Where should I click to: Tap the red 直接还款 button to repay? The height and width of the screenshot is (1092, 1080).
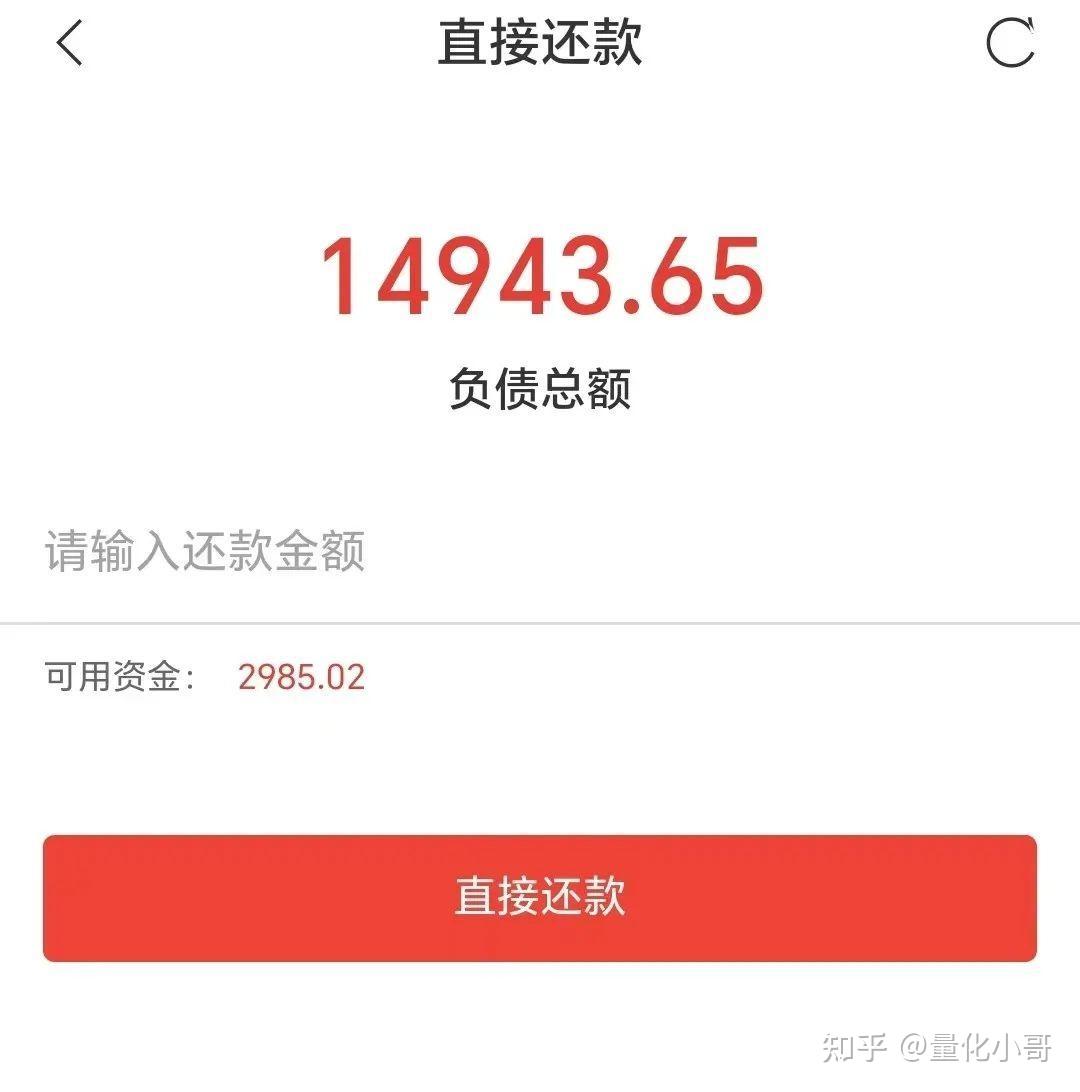[x=540, y=897]
